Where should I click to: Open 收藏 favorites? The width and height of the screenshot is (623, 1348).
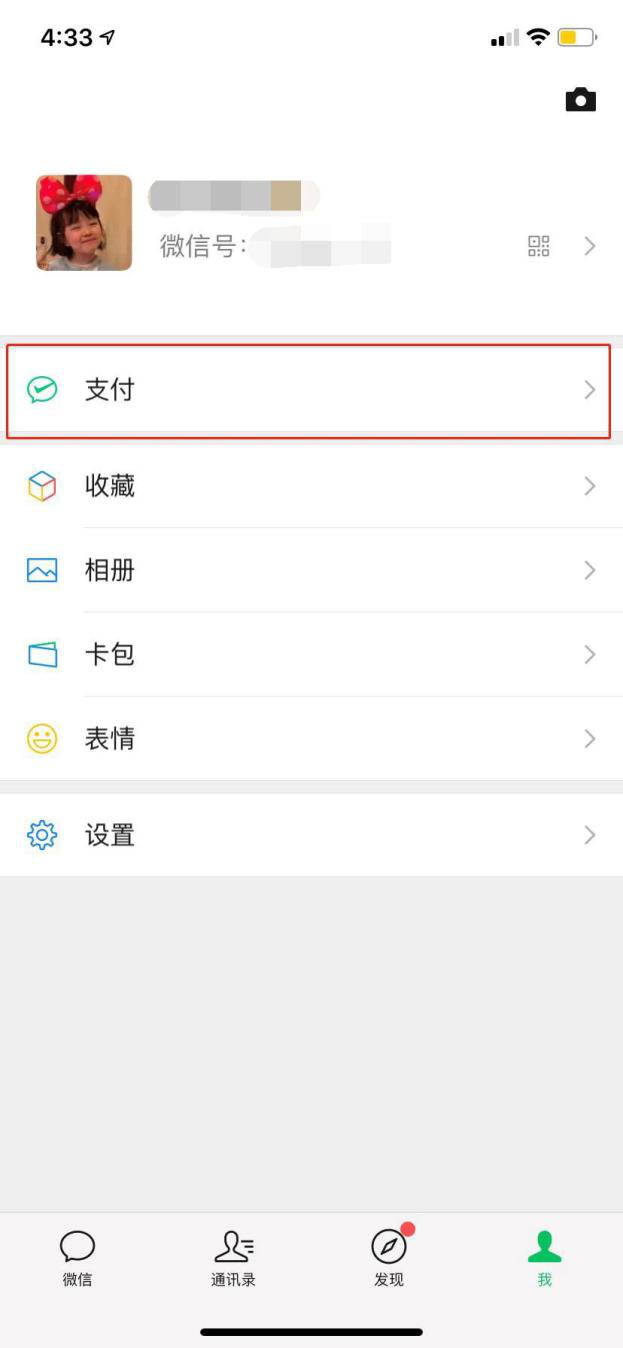tap(311, 486)
